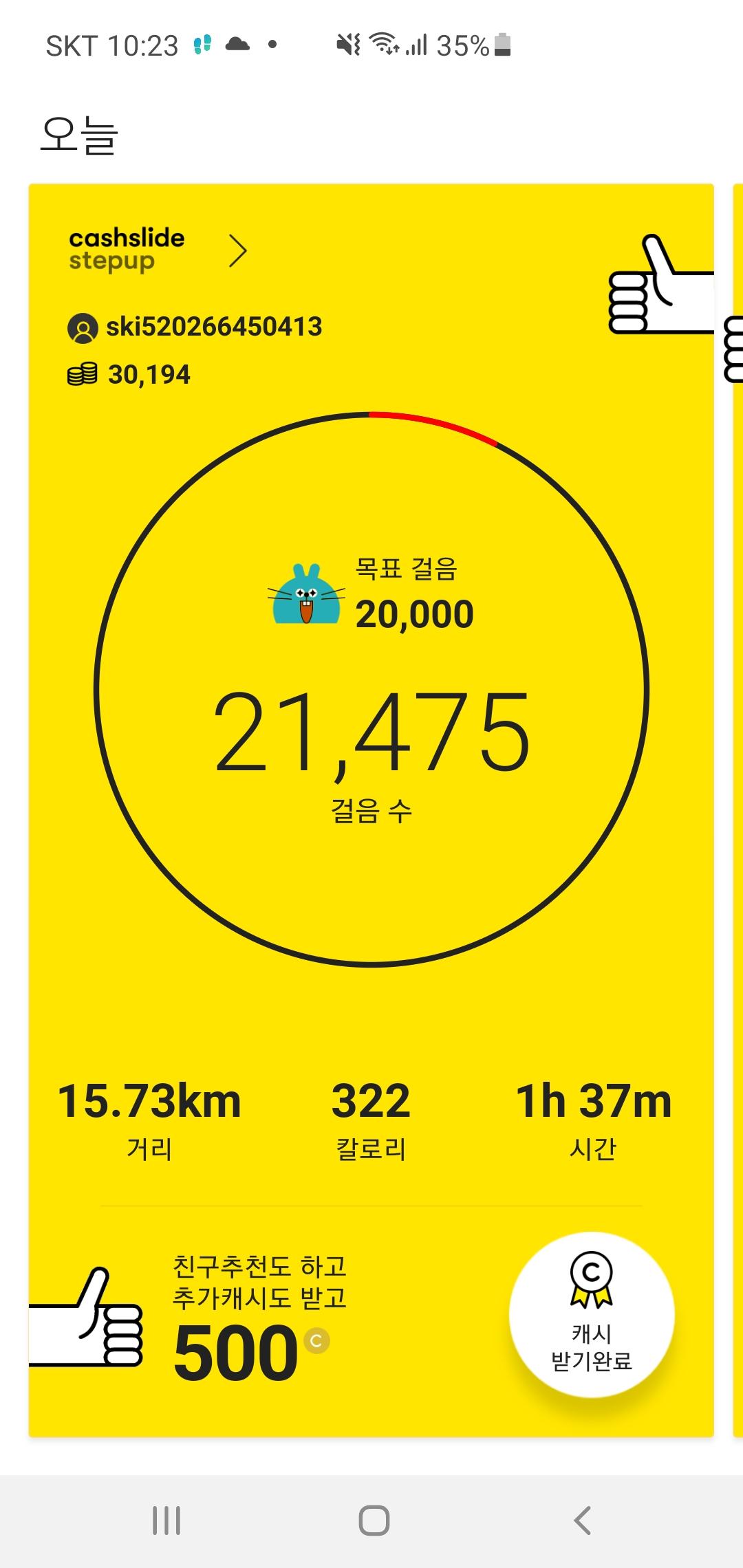
Task: Open the cashslide stepup chevron arrow
Action: (237, 251)
